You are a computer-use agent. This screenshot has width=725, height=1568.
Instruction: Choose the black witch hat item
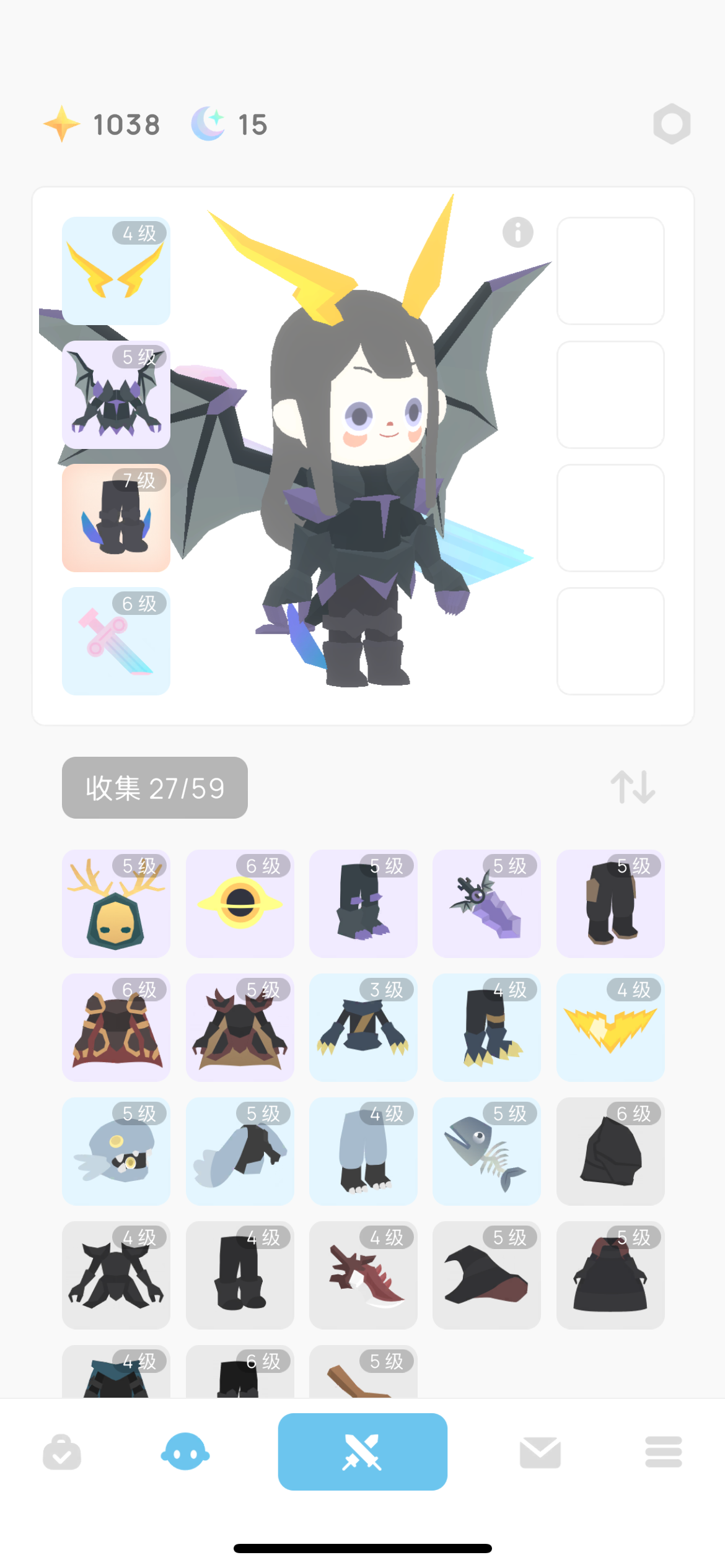coord(486,1275)
